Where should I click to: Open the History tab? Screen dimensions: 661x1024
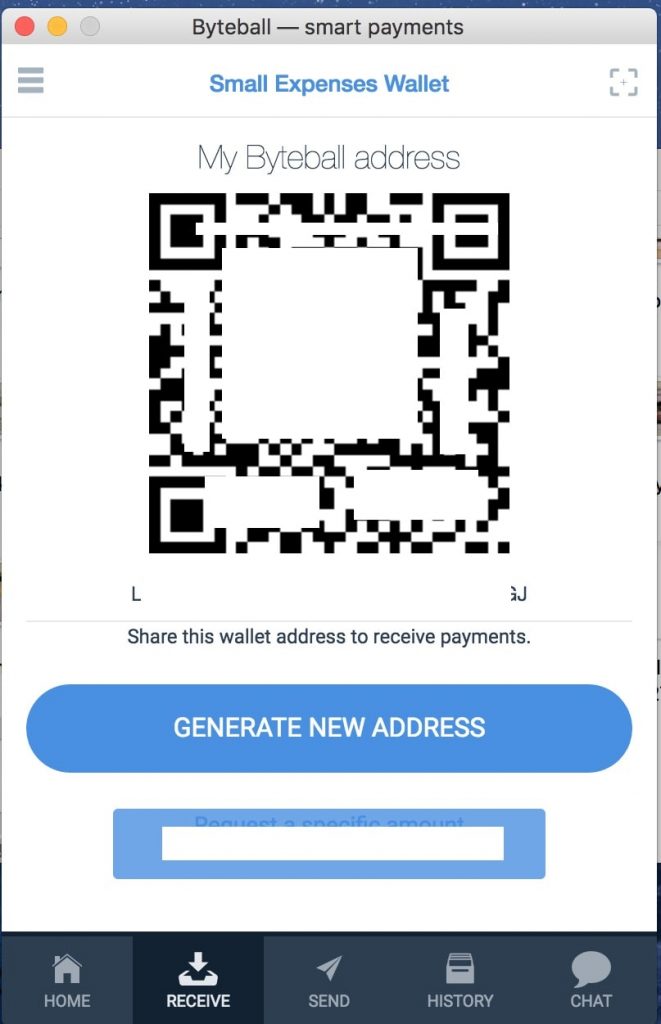(460, 981)
